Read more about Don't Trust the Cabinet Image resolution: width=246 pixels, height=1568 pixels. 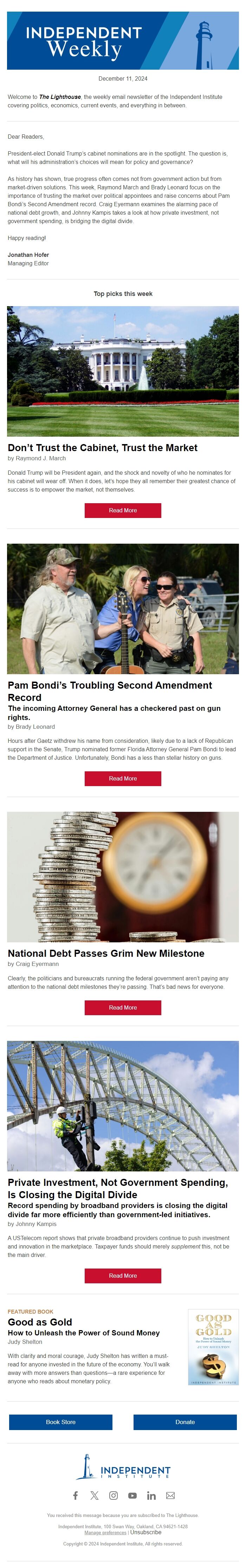[x=123, y=510]
